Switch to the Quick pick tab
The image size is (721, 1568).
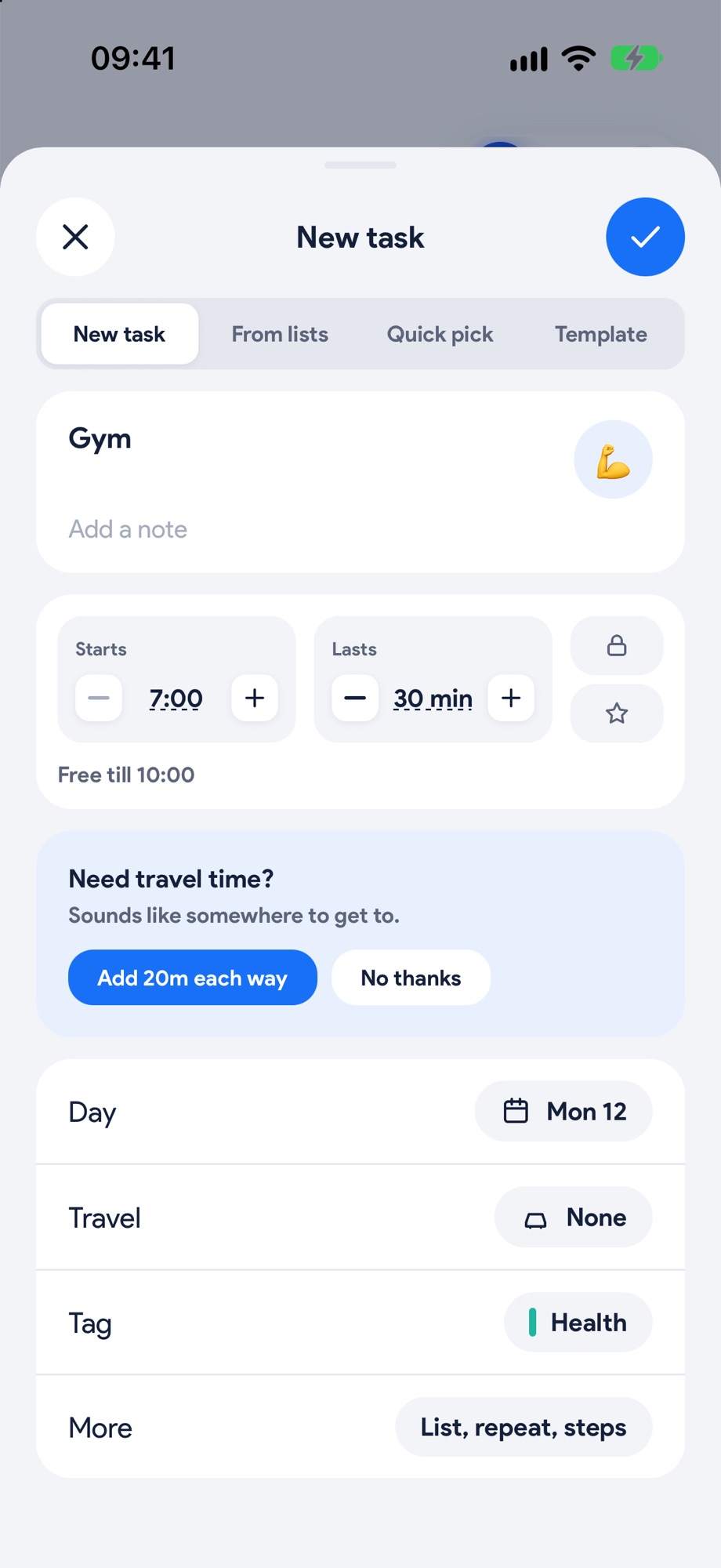pyautogui.click(x=440, y=334)
